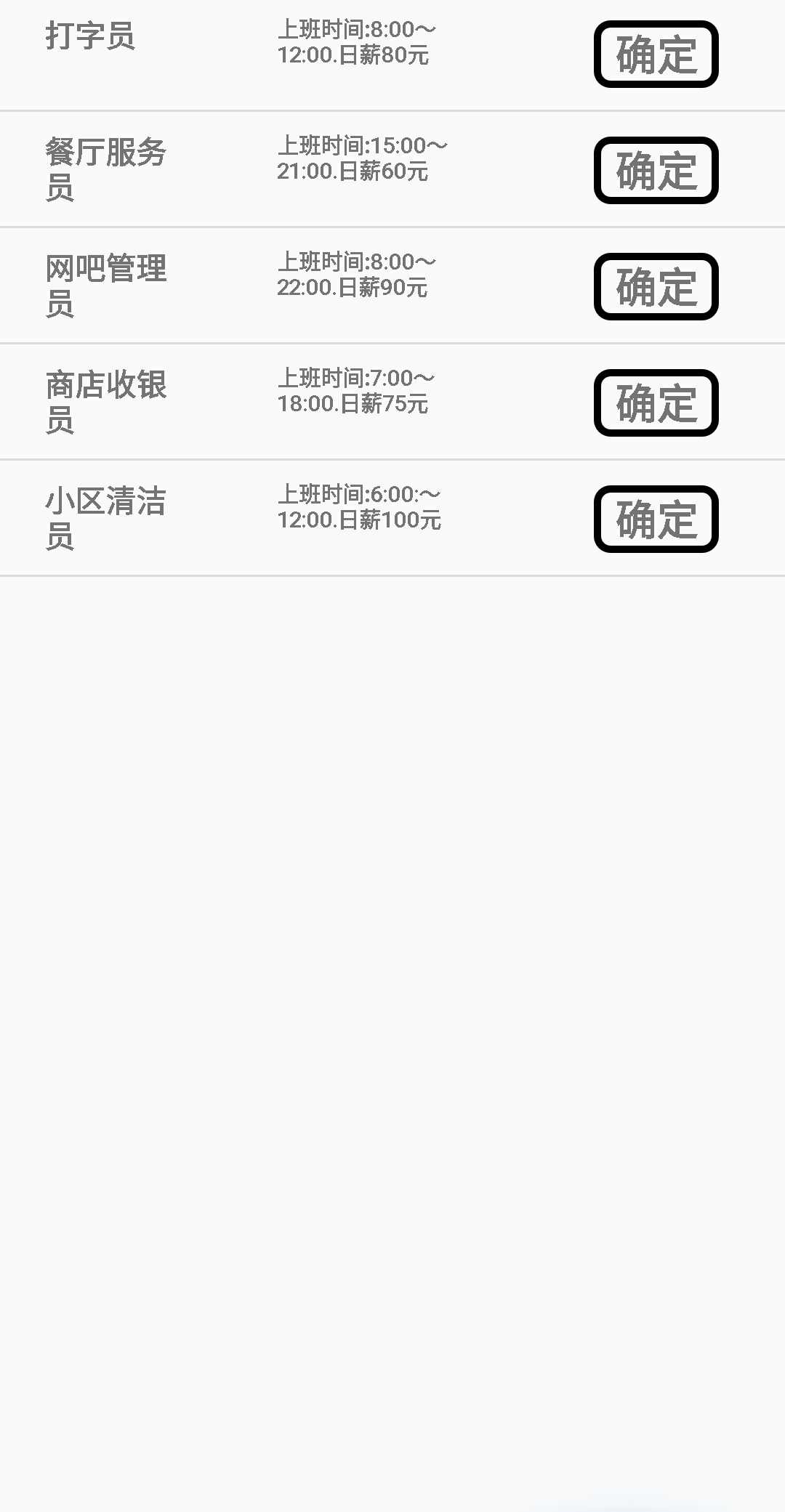The height and width of the screenshot is (1512, 785).
Task: Select the 商店收银员 job title
Action: pyautogui.click(x=105, y=402)
